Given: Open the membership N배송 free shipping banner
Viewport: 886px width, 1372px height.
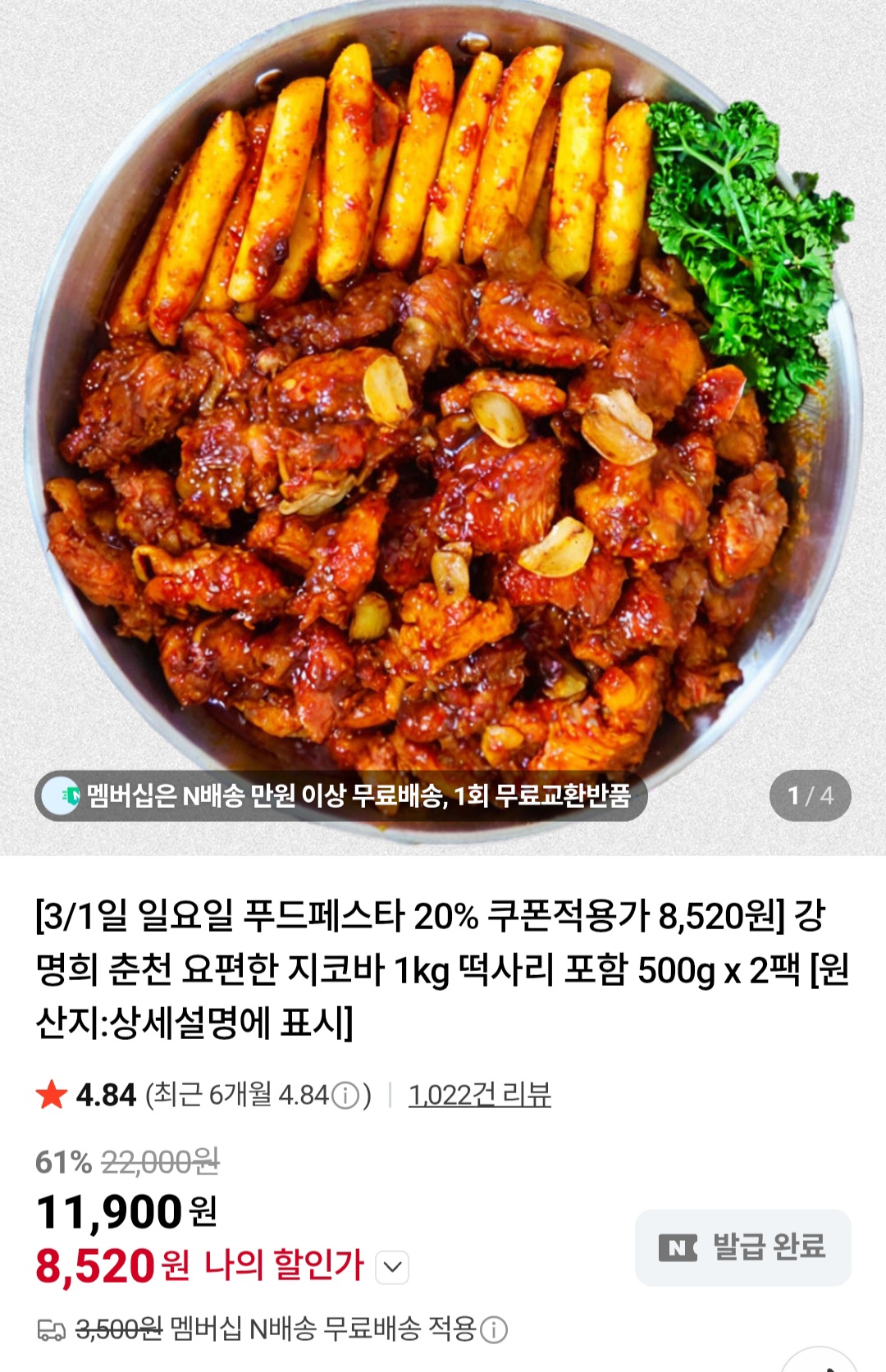Looking at the screenshot, I should (x=341, y=795).
